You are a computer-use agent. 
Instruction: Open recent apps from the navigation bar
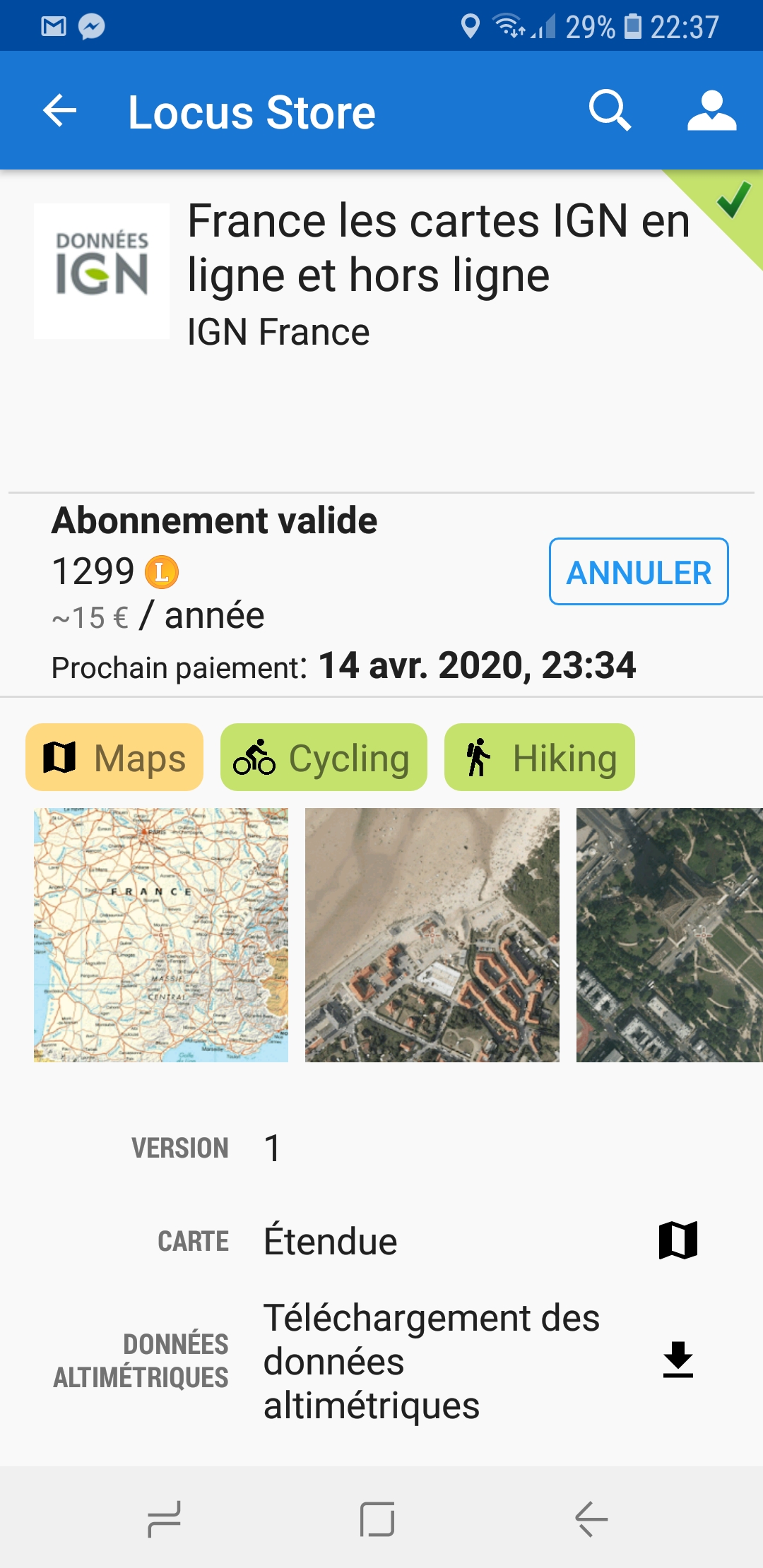(165, 1519)
